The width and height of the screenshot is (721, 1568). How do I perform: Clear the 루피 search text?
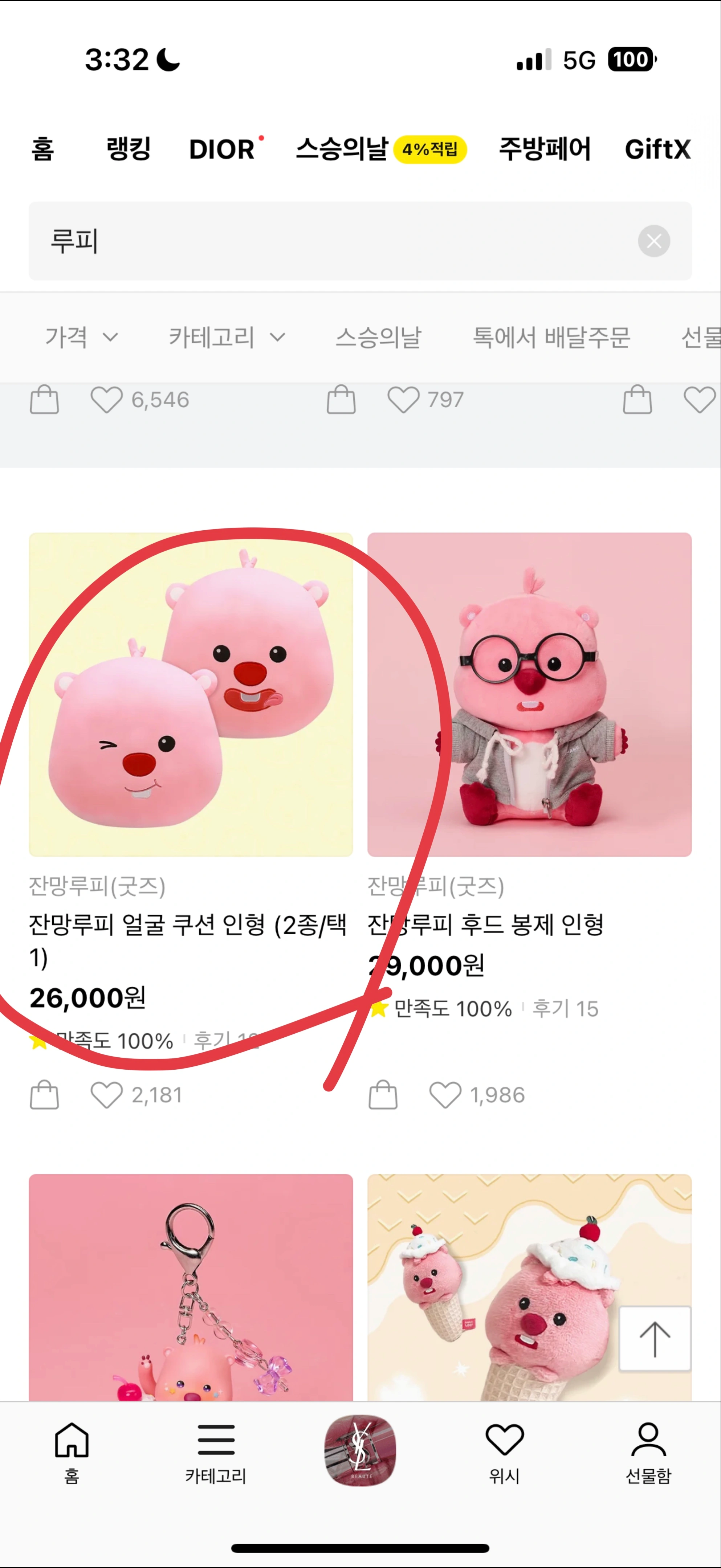pos(654,241)
